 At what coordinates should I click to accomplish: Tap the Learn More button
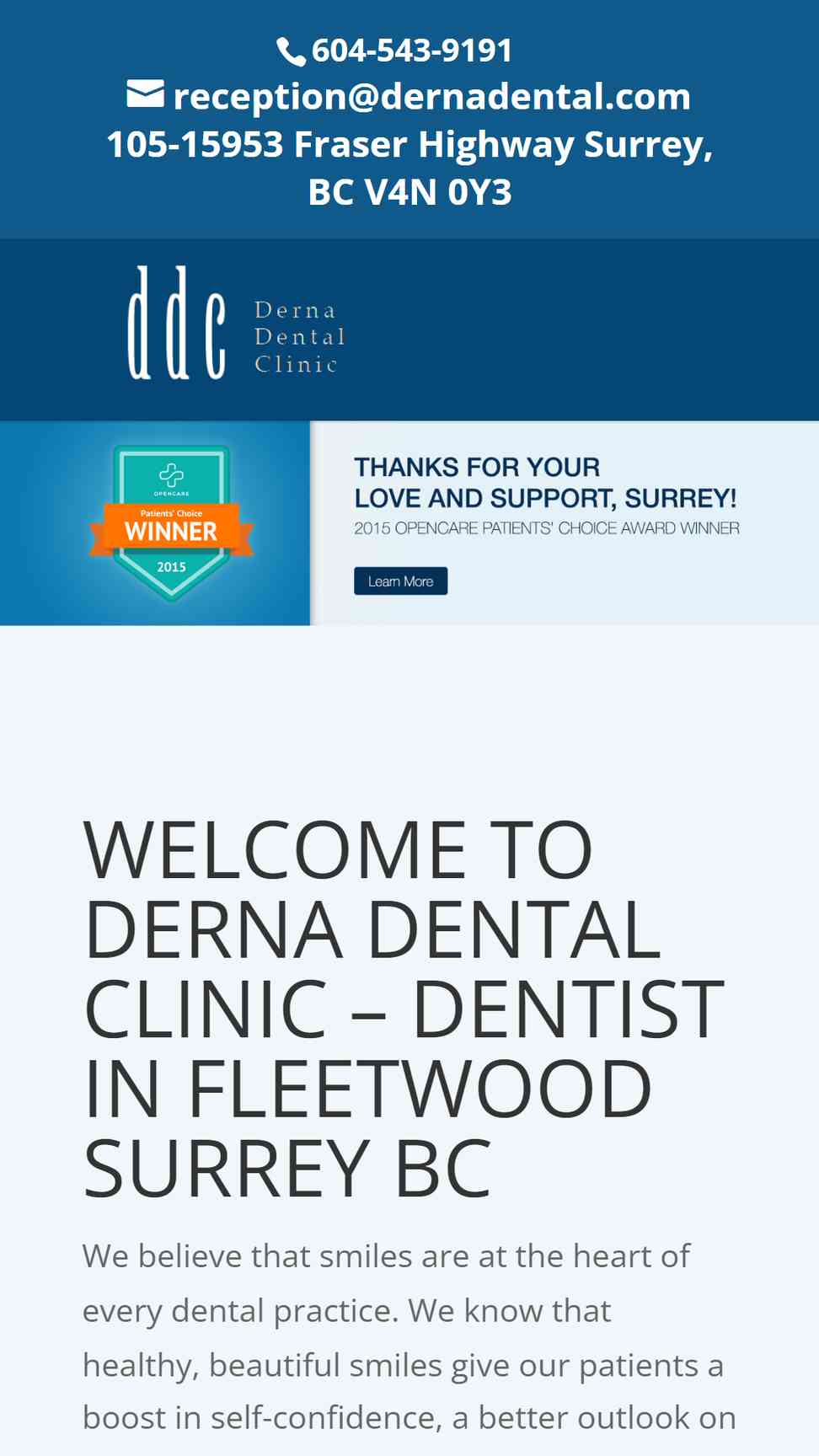(x=400, y=581)
